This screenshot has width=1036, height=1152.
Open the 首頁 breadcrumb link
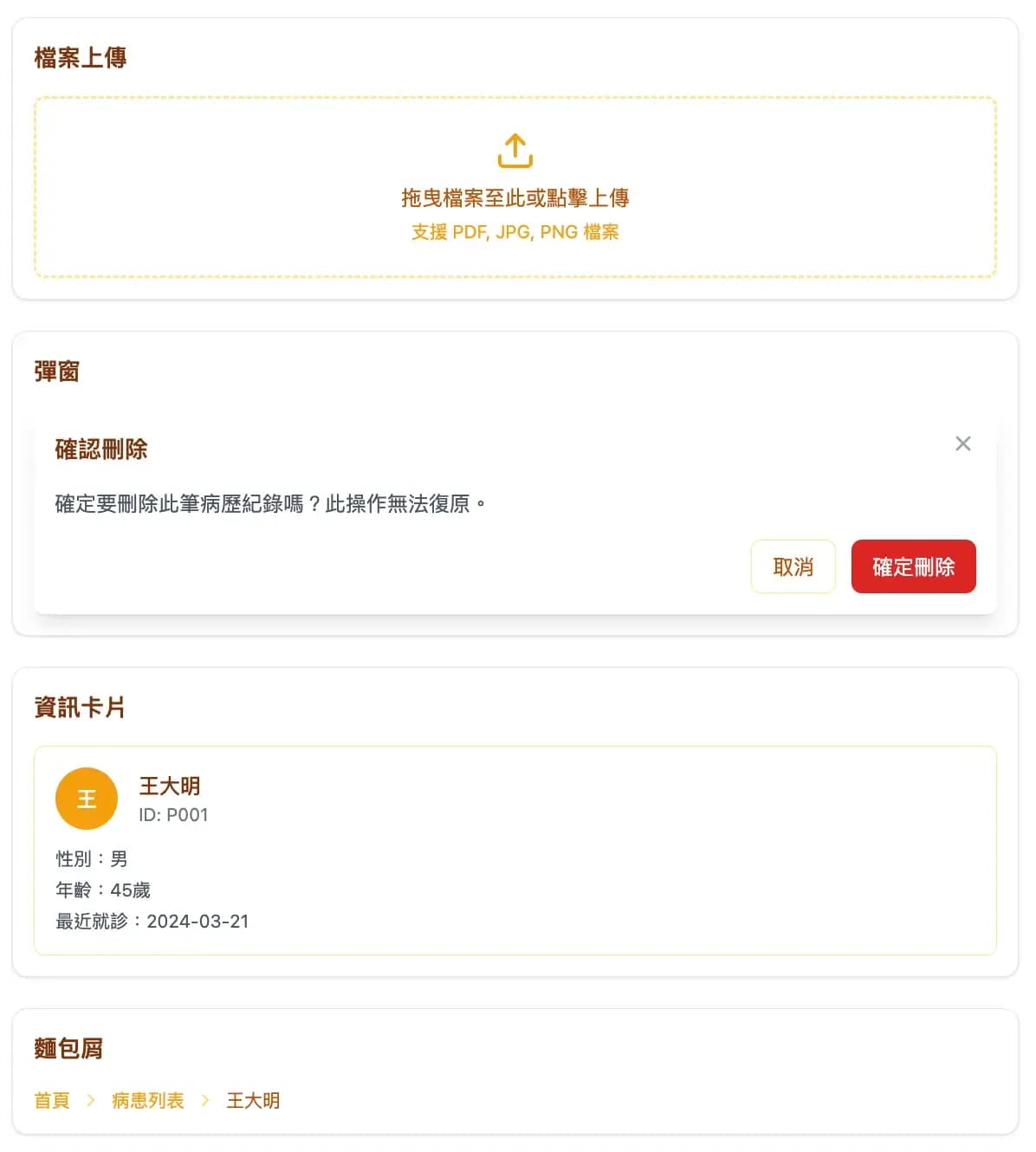point(50,1100)
